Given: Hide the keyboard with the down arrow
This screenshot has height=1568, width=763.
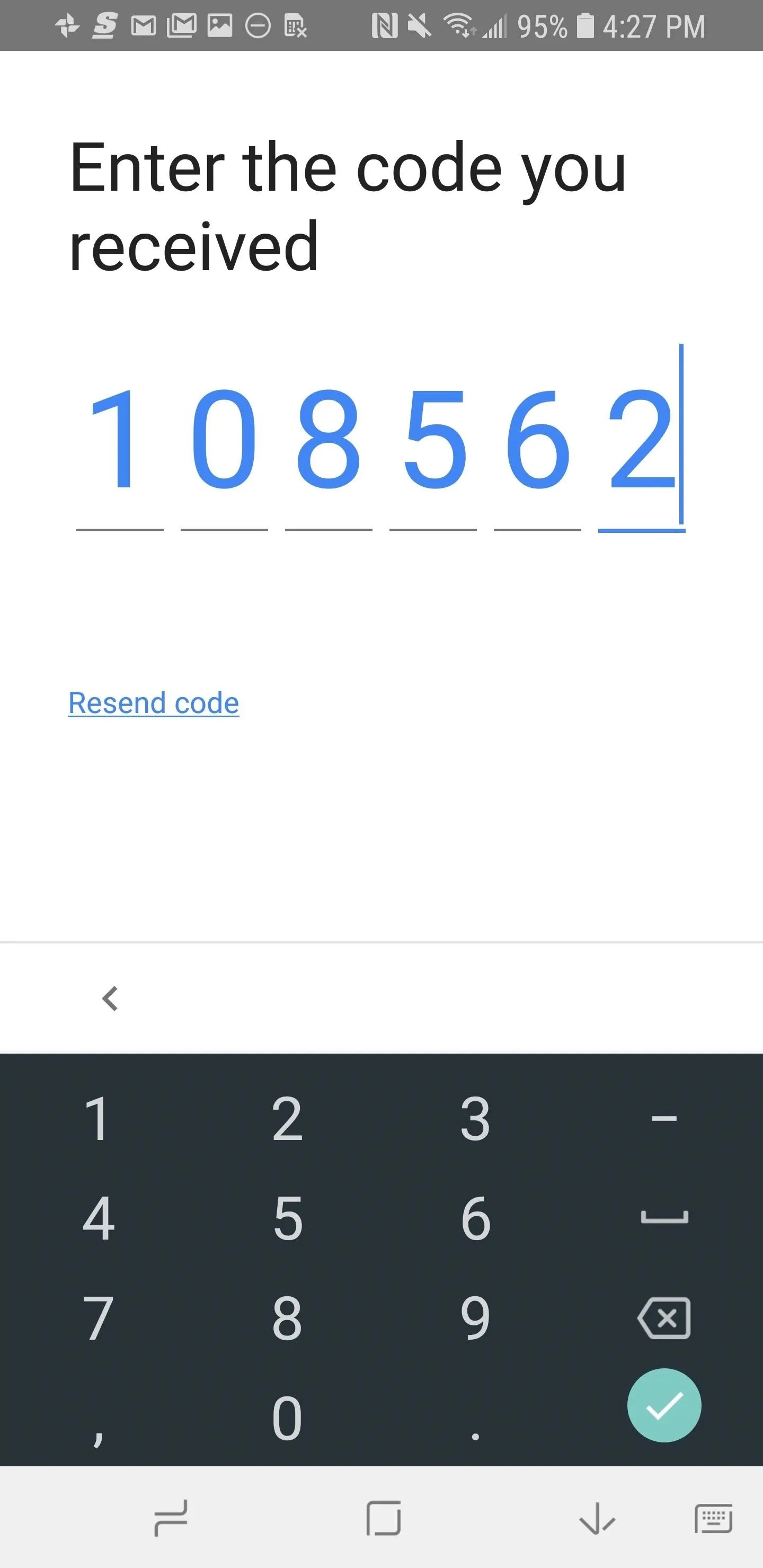Looking at the screenshot, I should (597, 1518).
